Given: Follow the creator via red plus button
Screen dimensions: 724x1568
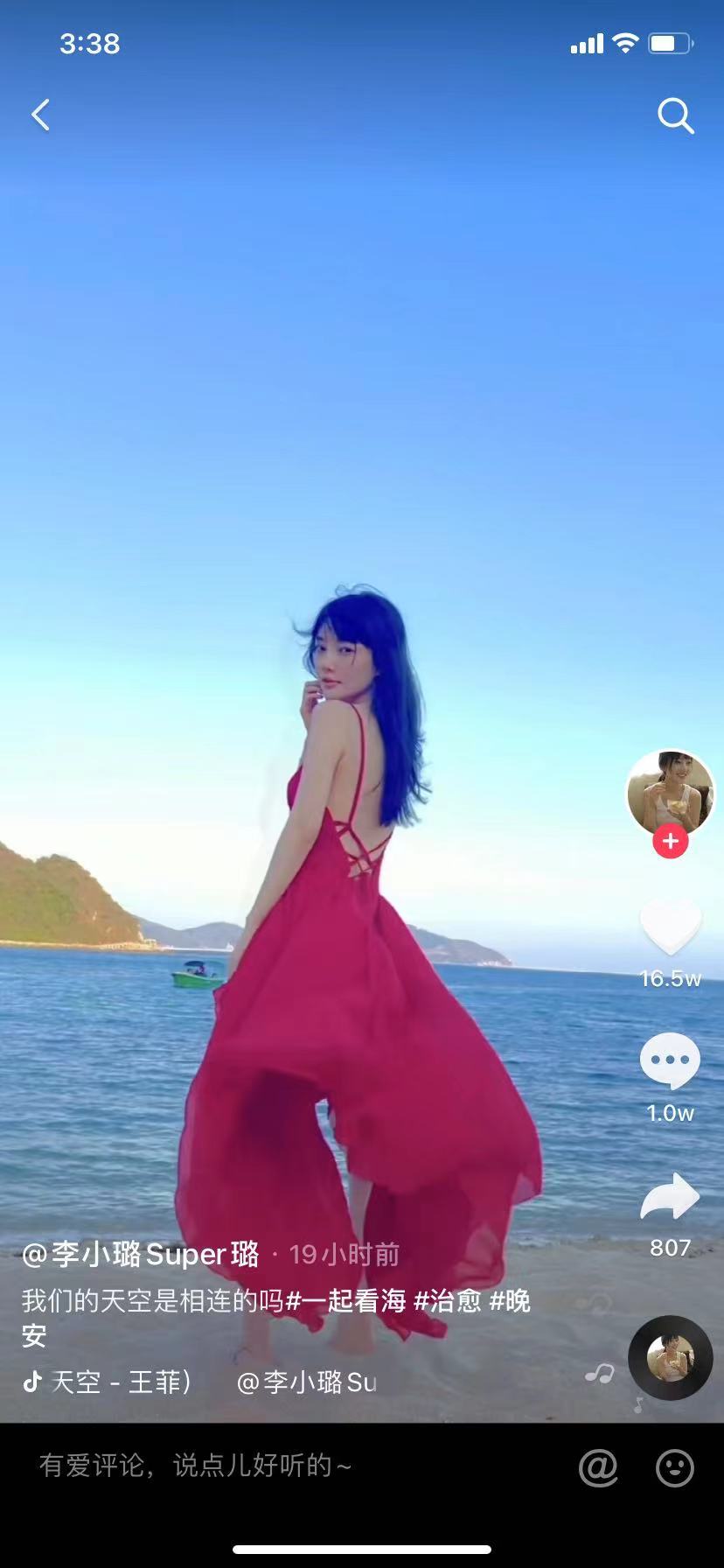Looking at the screenshot, I should [671, 842].
